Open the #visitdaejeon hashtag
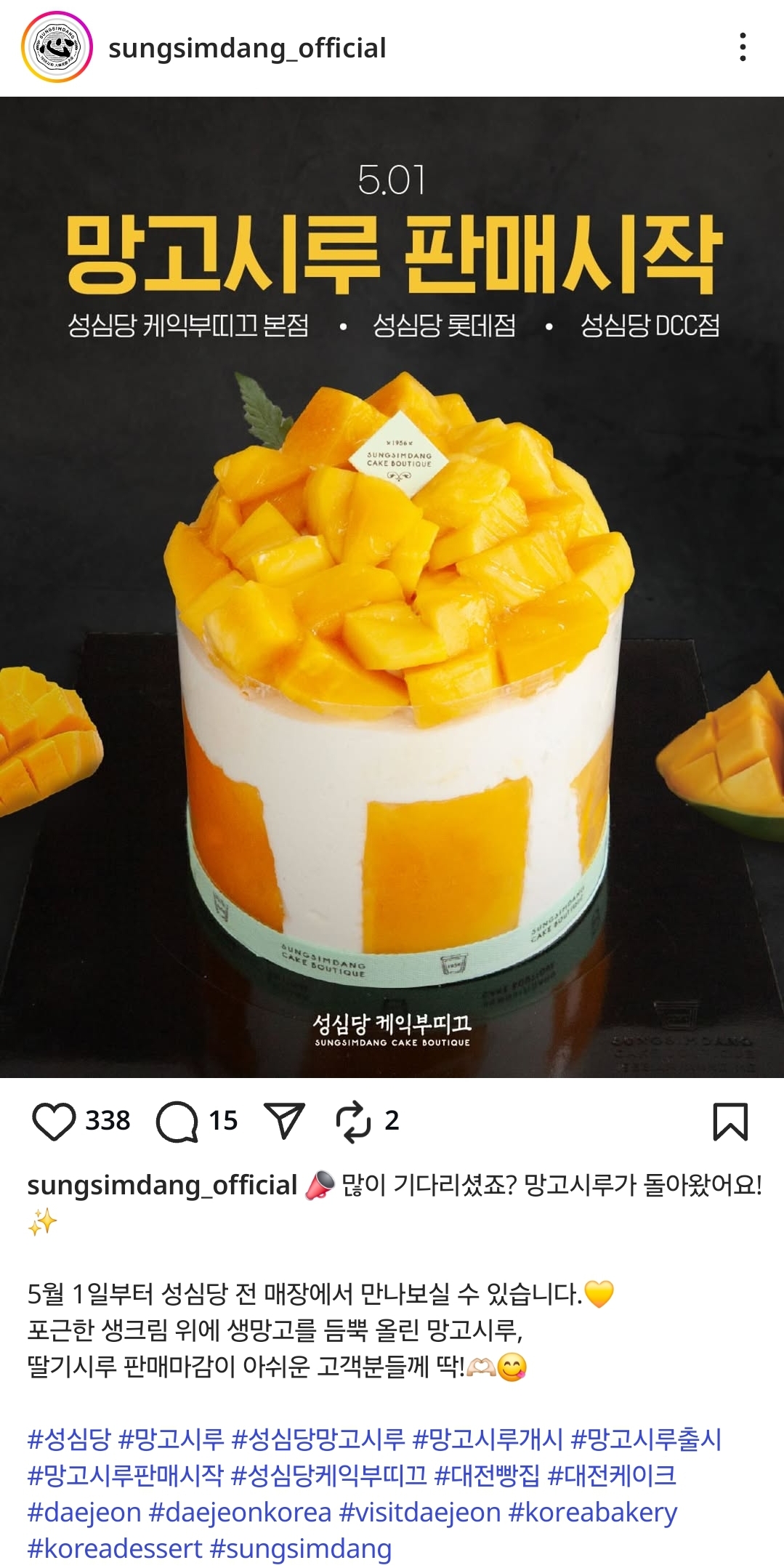 pyautogui.click(x=420, y=1512)
